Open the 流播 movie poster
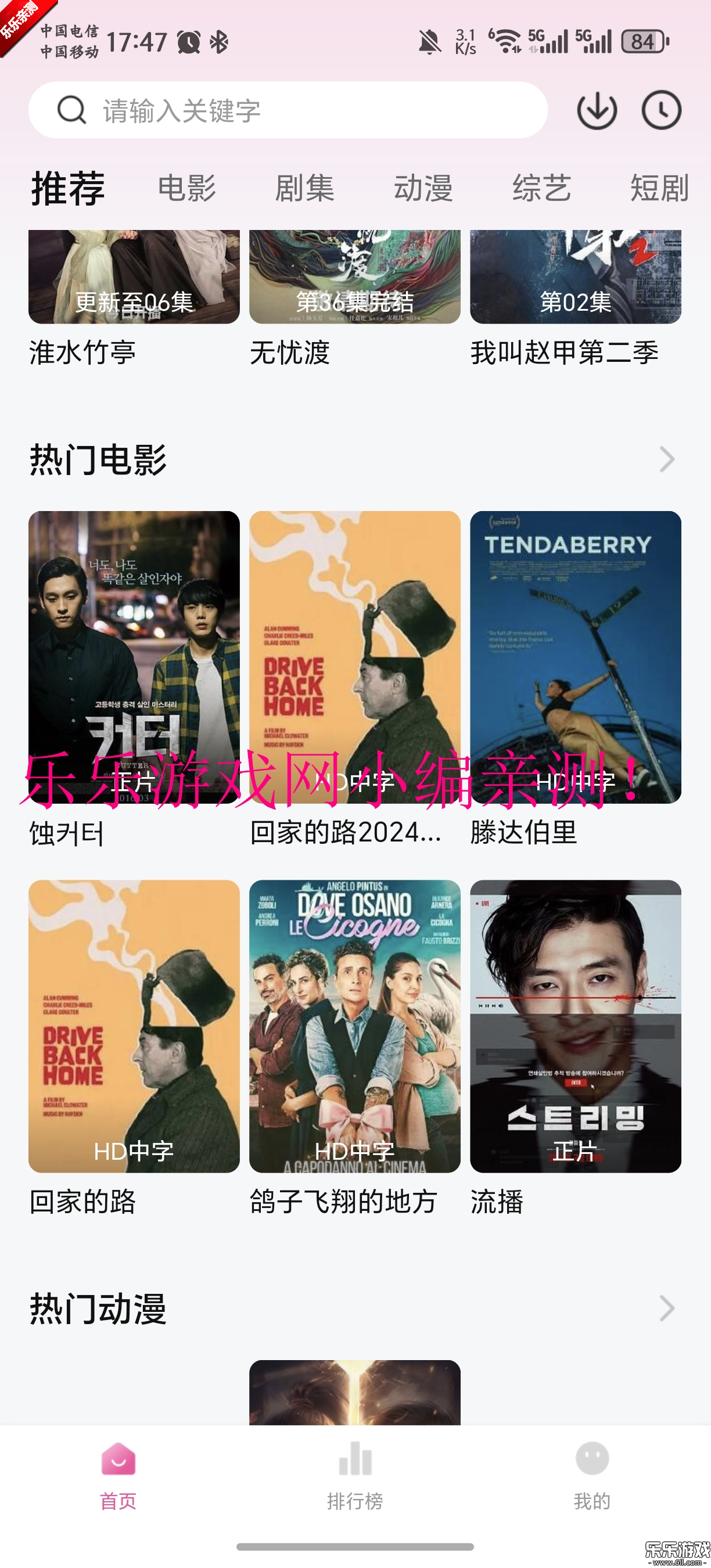Screen dimensions: 711x1568 (575, 1026)
